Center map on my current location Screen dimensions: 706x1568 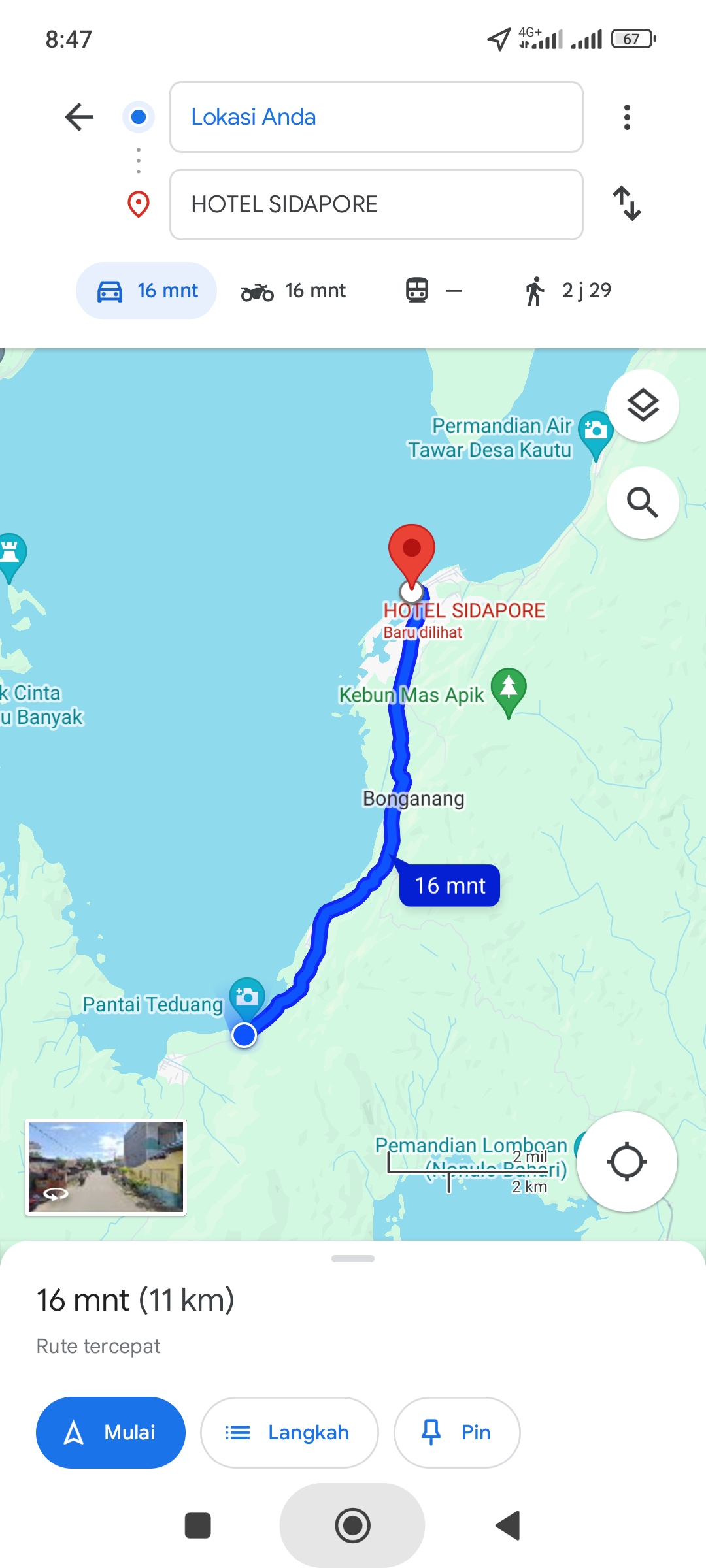tap(626, 1162)
